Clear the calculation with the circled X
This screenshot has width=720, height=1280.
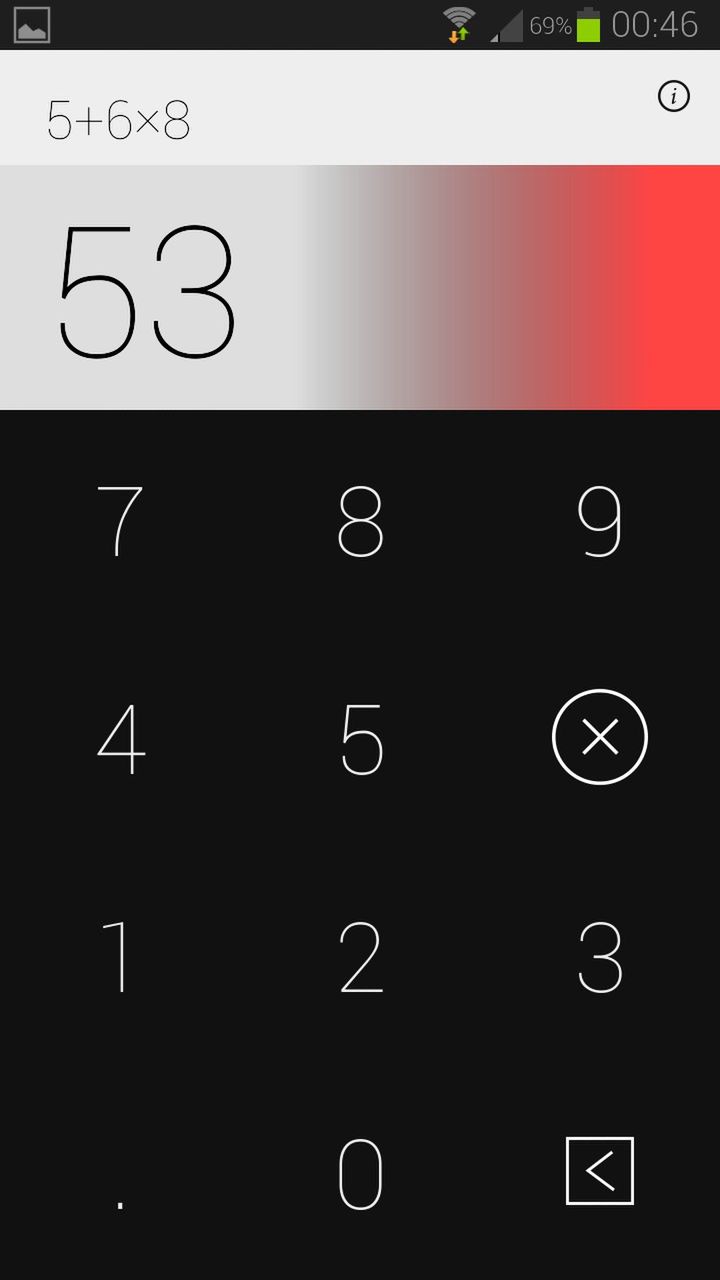pos(600,737)
